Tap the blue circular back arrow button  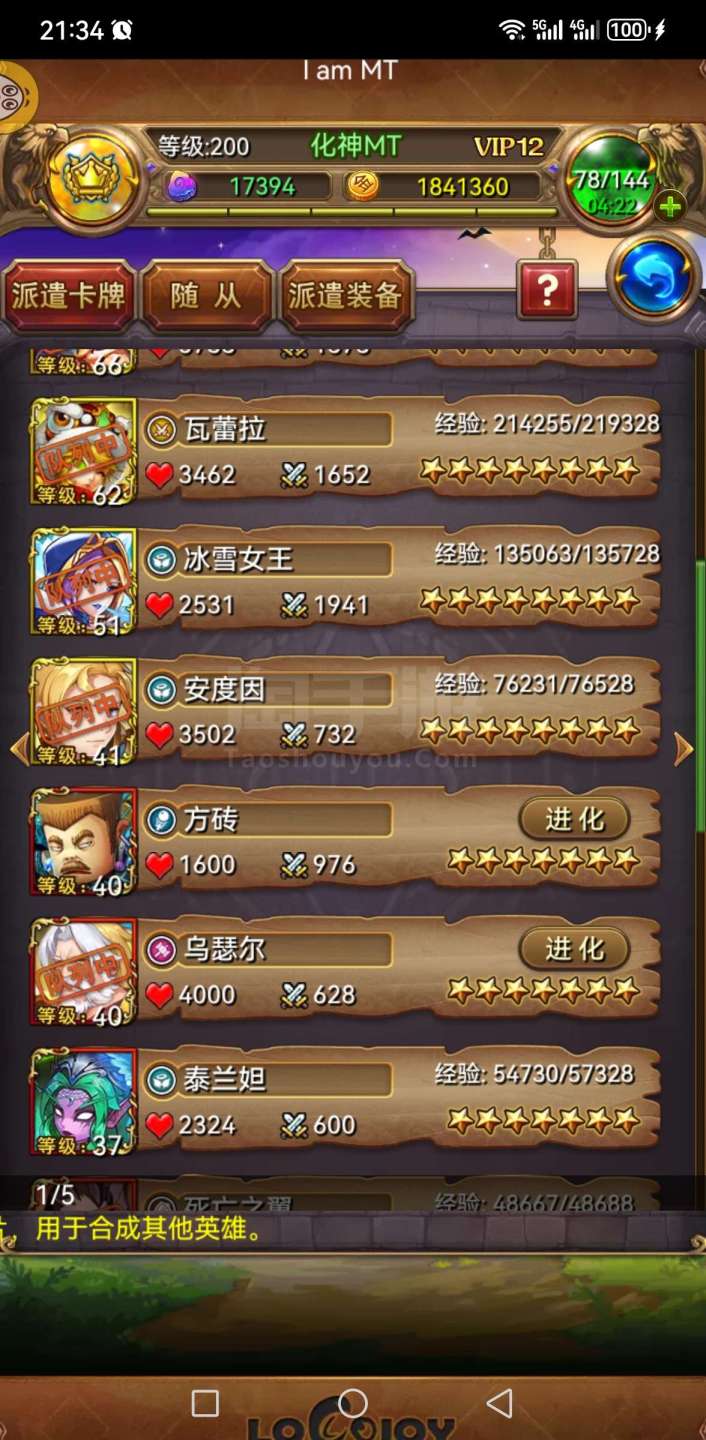[x=654, y=278]
